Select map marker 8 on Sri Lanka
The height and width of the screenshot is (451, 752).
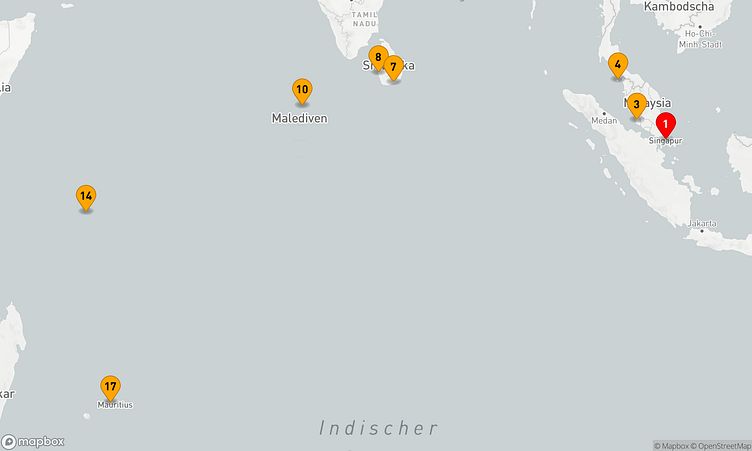[376, 57]
